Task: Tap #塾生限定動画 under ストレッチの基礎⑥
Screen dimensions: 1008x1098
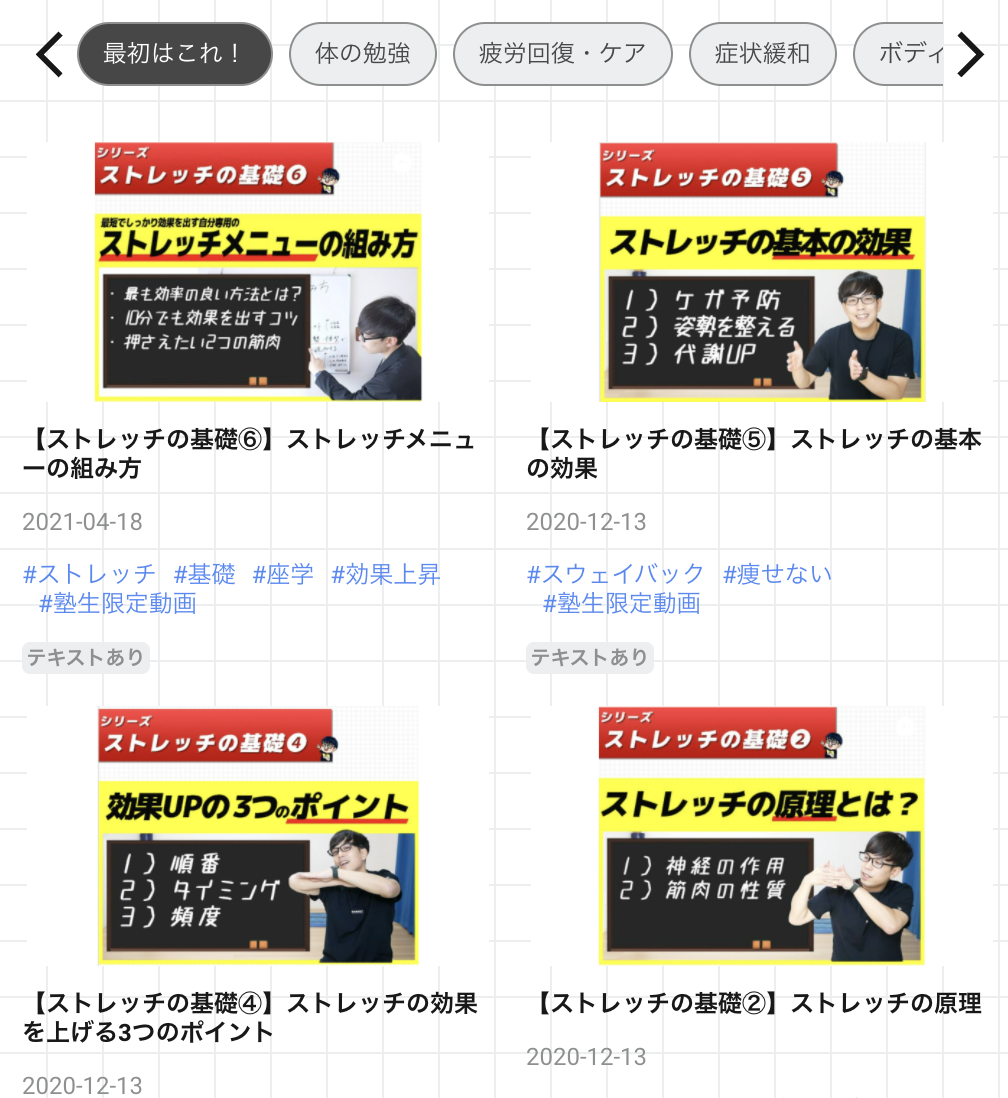Action: 117,603
